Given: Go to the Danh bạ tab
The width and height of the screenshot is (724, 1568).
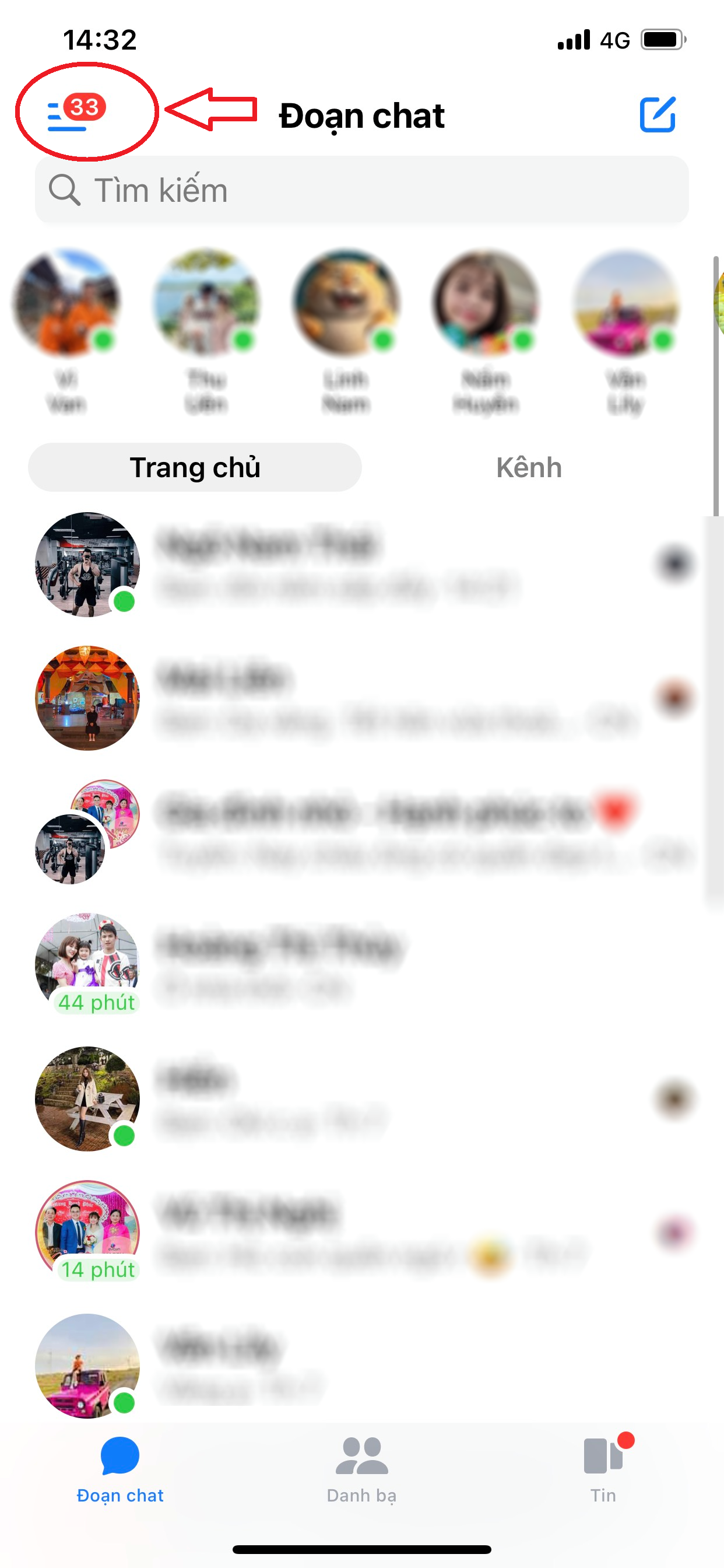Looking at the screenshot, I should click(x=361, y=1468).
